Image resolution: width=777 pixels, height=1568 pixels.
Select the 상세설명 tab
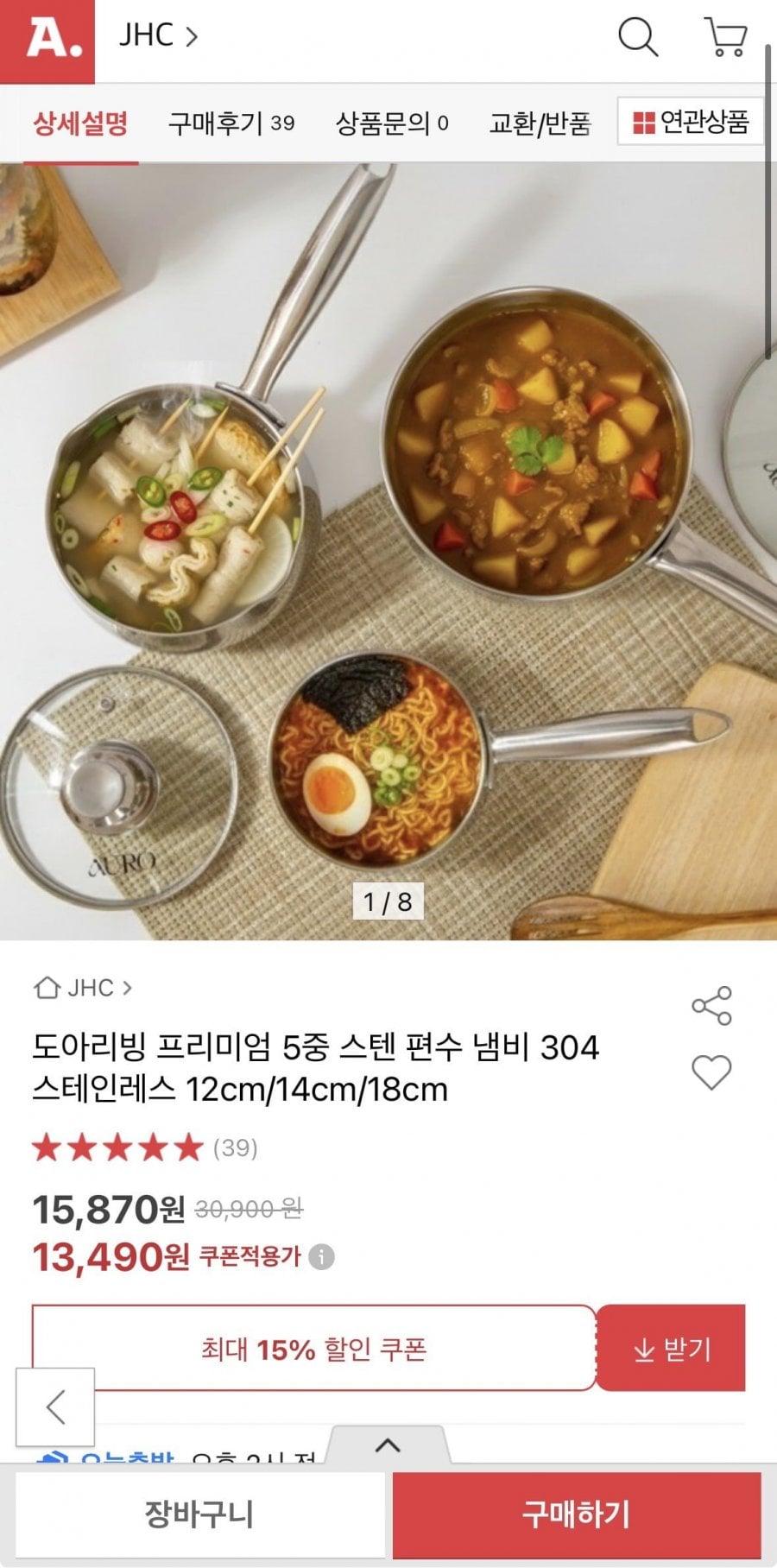click(80, 123)
